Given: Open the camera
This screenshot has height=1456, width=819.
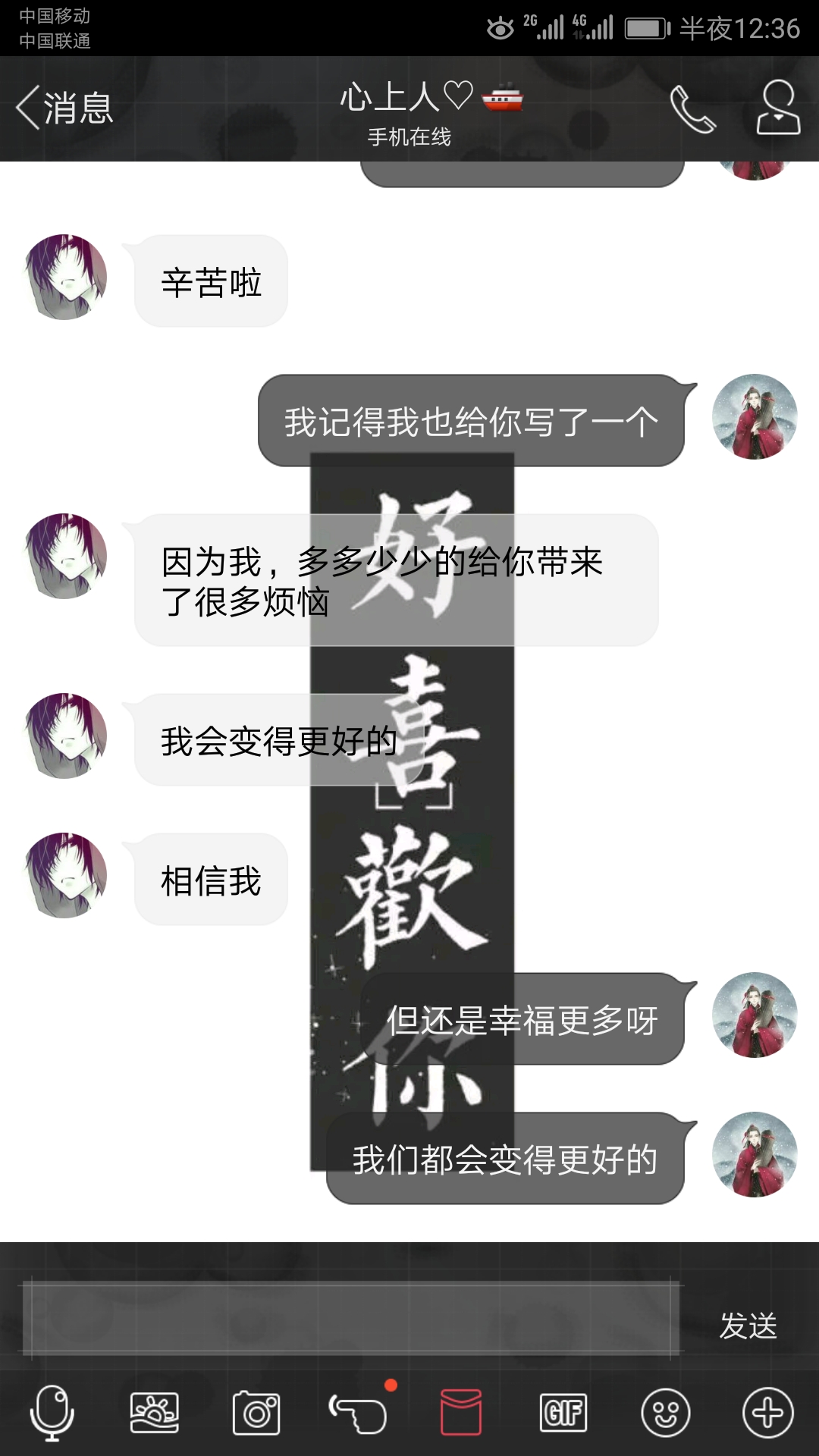Looking at the screenshot, I should (x=256, y=1413).
